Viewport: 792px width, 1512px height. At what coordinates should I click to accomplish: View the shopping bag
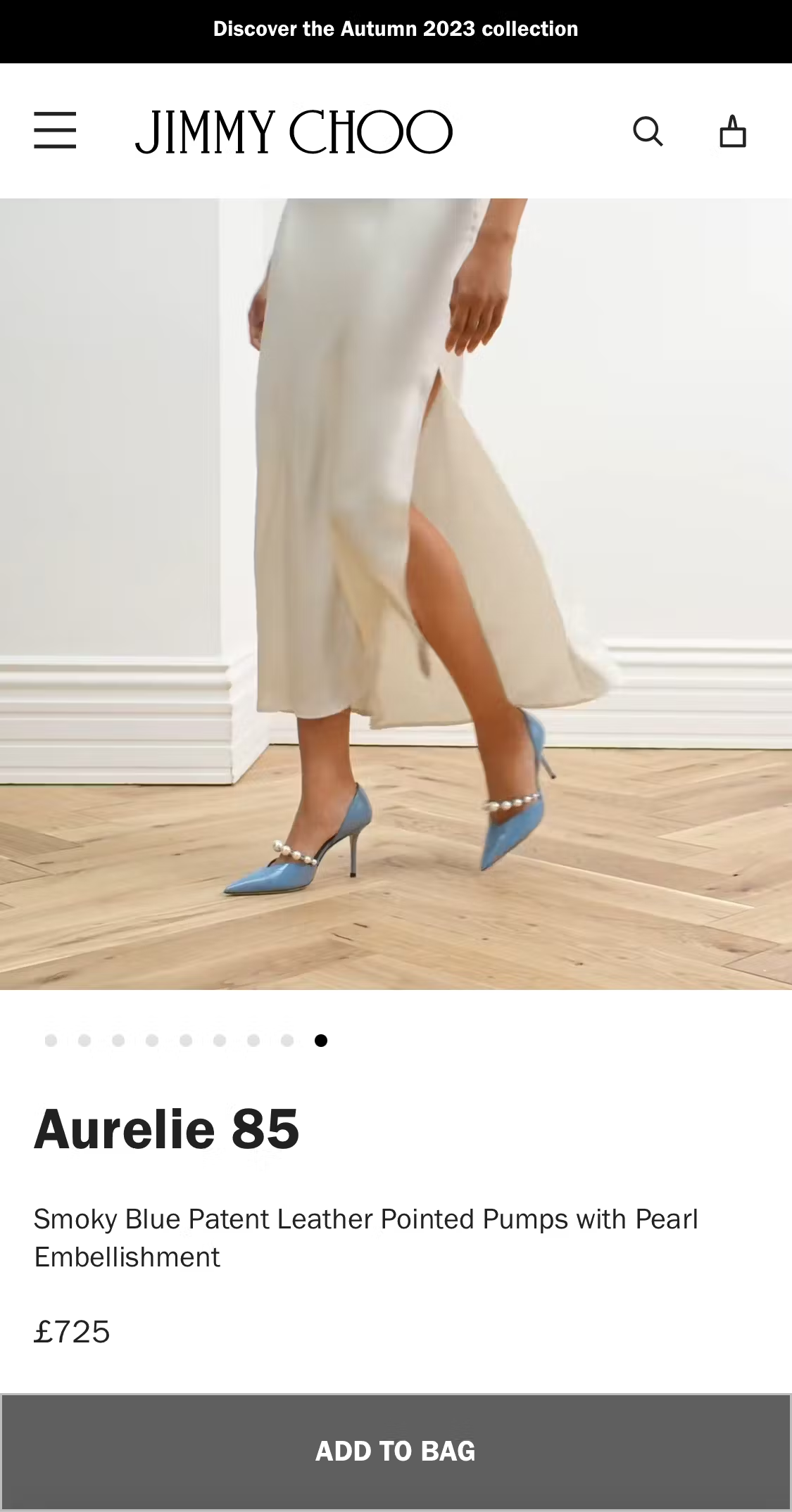pos(732,131)
